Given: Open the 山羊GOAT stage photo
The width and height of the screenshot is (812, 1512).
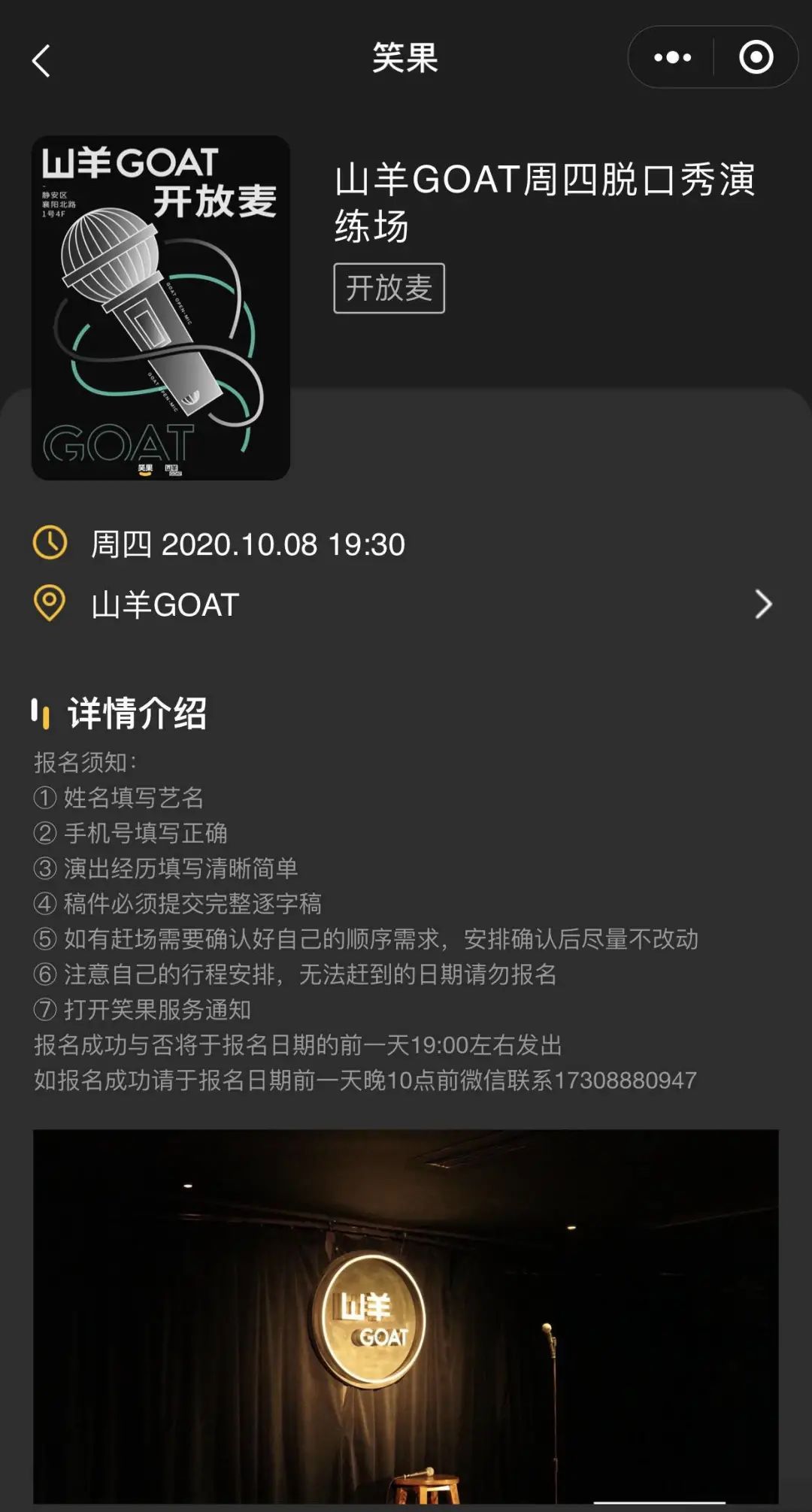Looking at the screenshot, I should pos(405,1316).
